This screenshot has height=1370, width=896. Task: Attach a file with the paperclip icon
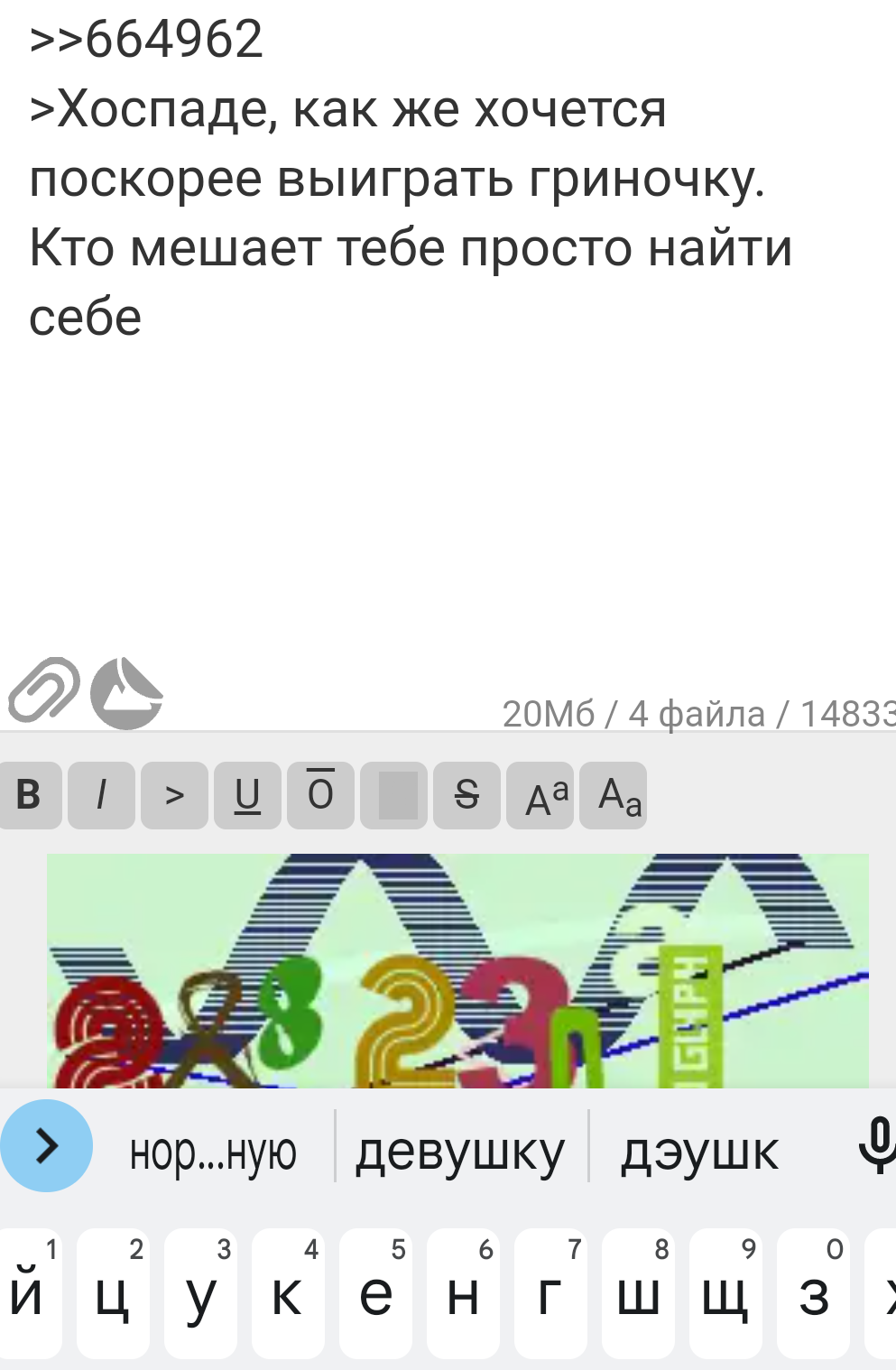point(43,690)
